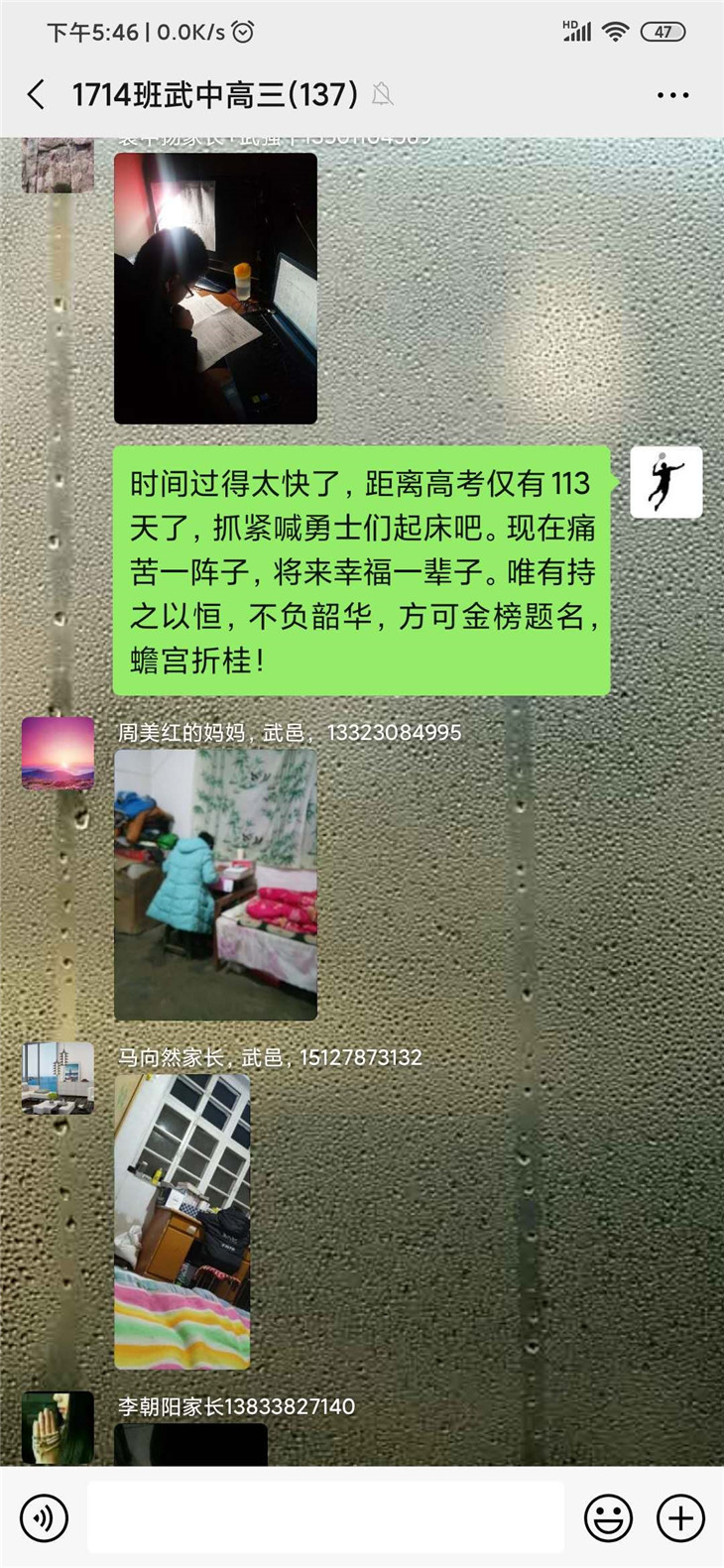The width and height of the screenshot is (724, 1568).
Task: Go back from the 1714班武中高三 chat
Action: [37, 95]
